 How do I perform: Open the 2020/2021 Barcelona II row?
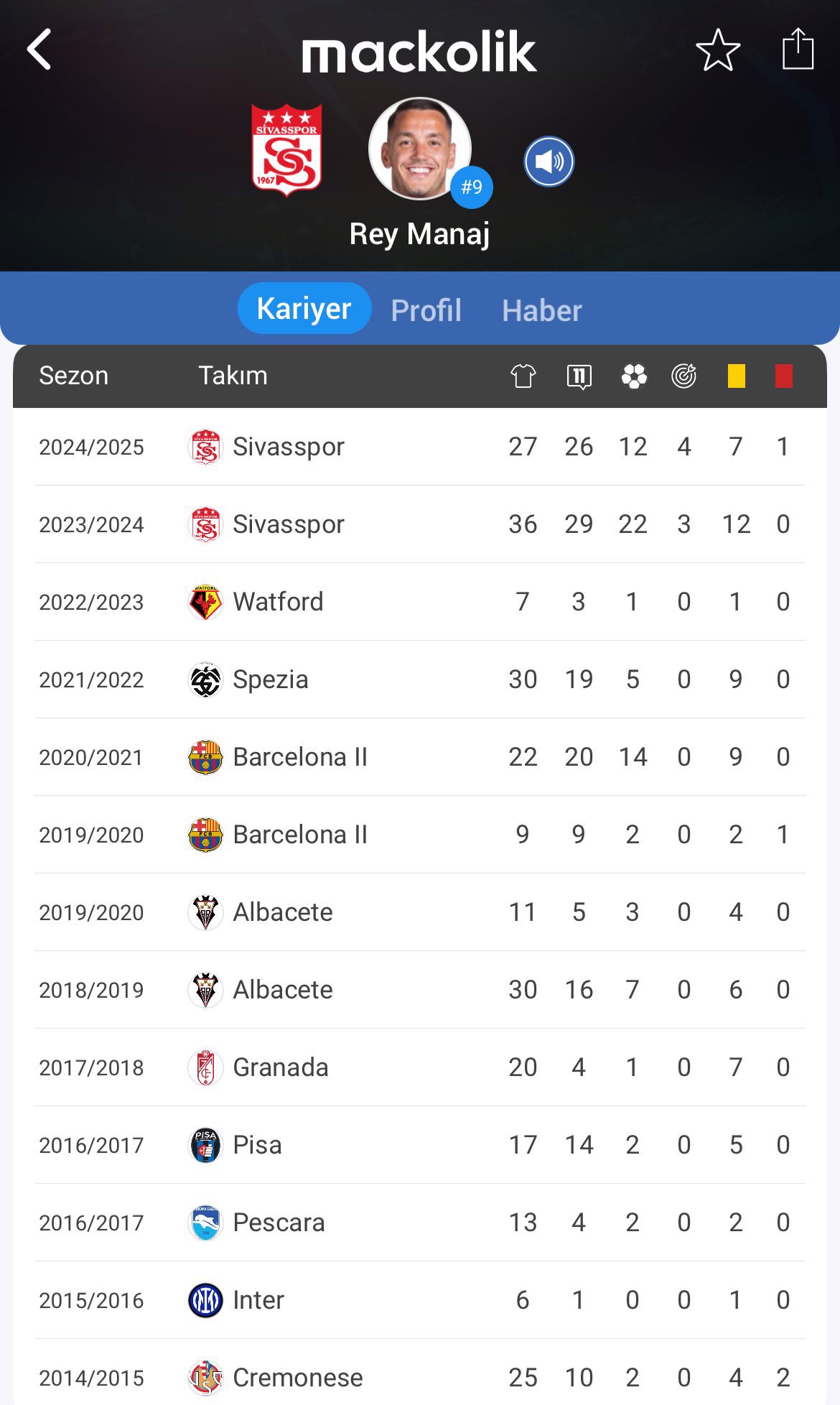pos(420,757)
